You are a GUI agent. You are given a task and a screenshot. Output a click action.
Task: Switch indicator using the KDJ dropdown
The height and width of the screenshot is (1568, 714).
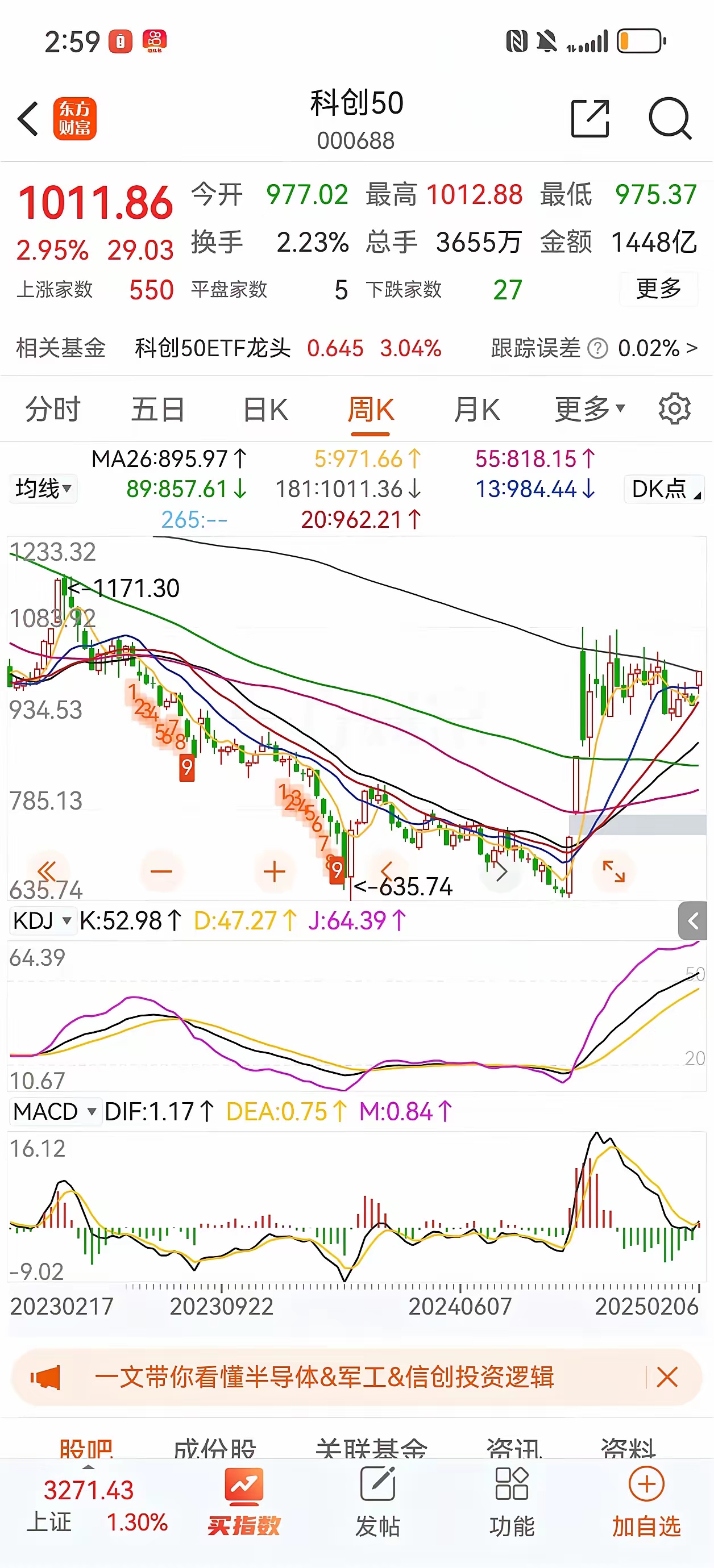41,921
